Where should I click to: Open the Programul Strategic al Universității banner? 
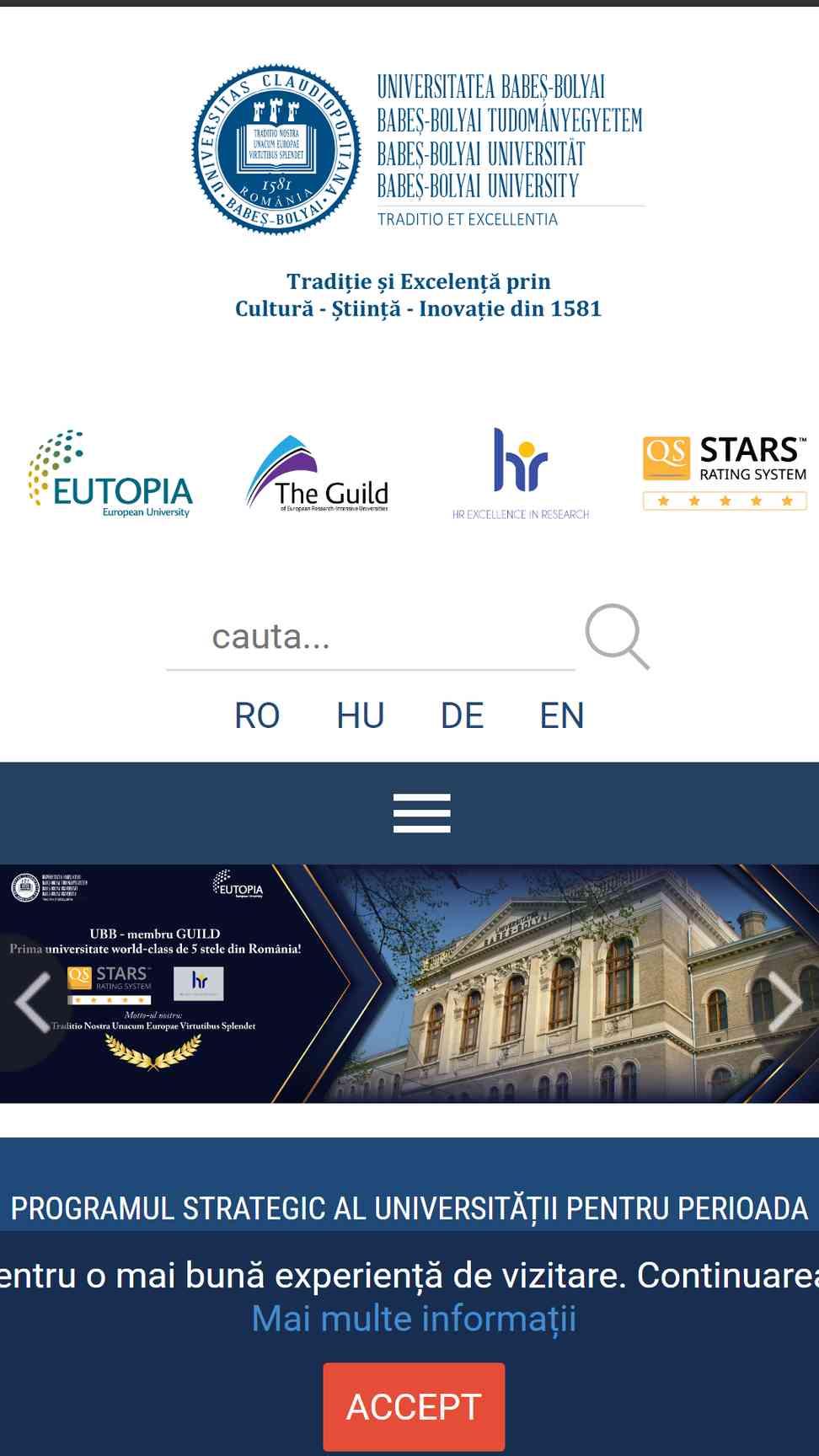(x=409, y=1208)
